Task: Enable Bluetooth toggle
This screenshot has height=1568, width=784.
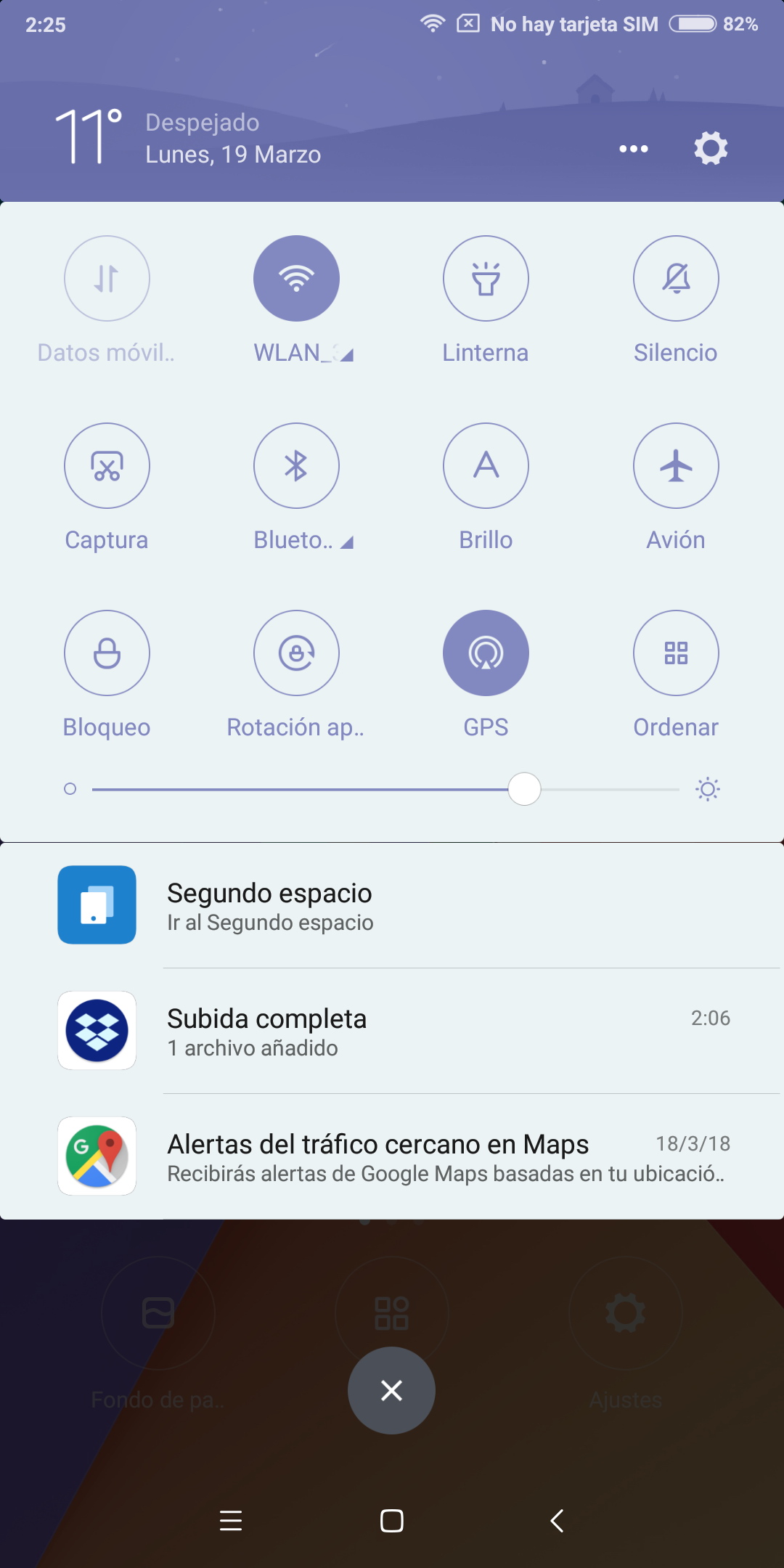Action: click(x=296, y=465)
